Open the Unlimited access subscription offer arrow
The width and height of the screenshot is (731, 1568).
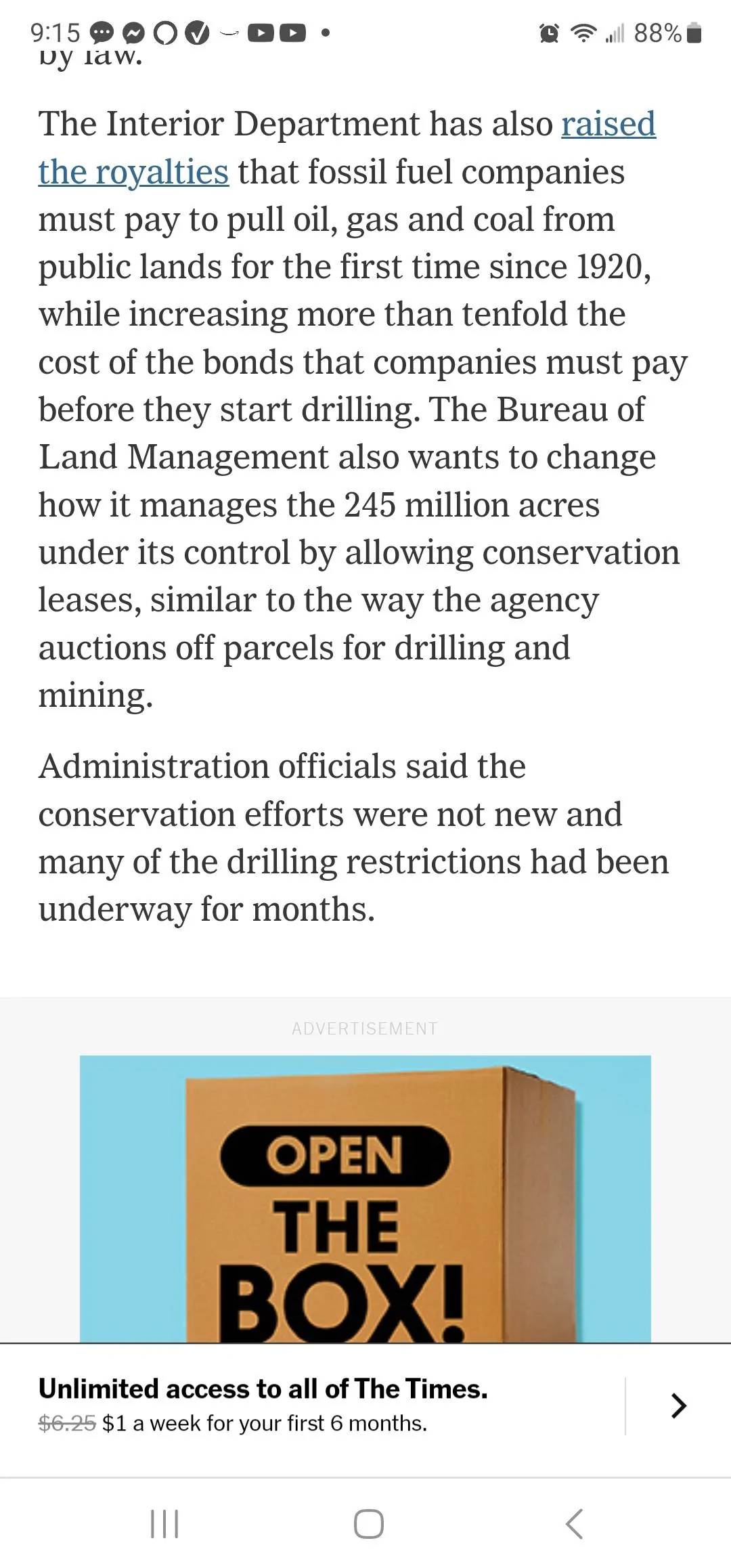click(678, 1406)
